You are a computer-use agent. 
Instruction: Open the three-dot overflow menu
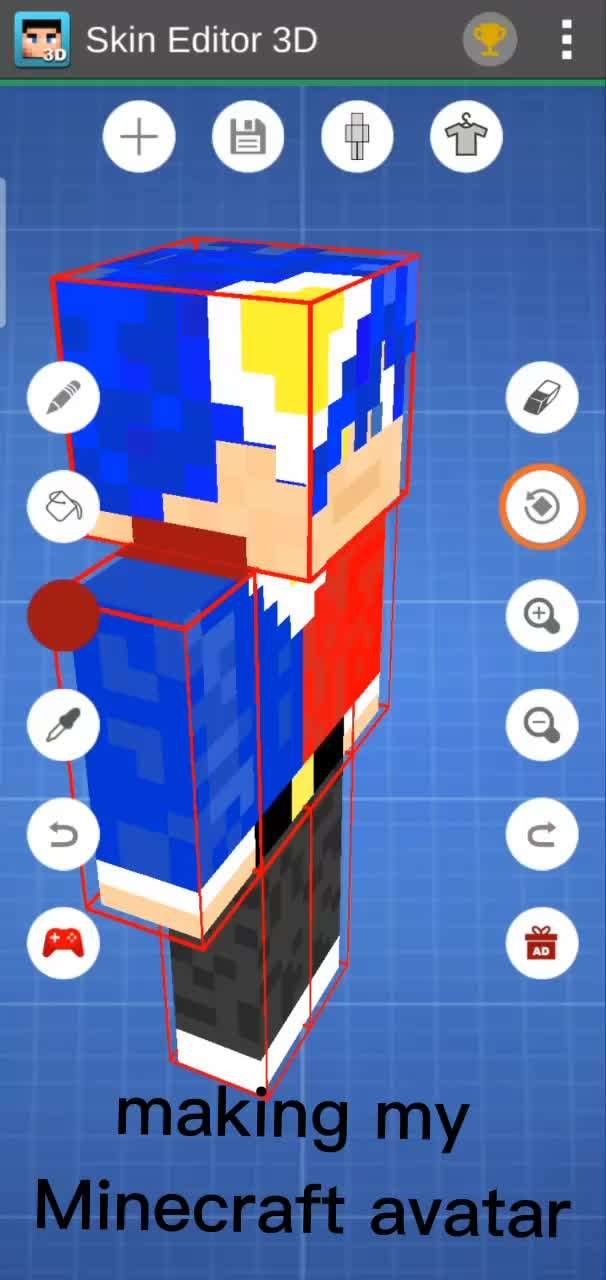click(567, 40)
